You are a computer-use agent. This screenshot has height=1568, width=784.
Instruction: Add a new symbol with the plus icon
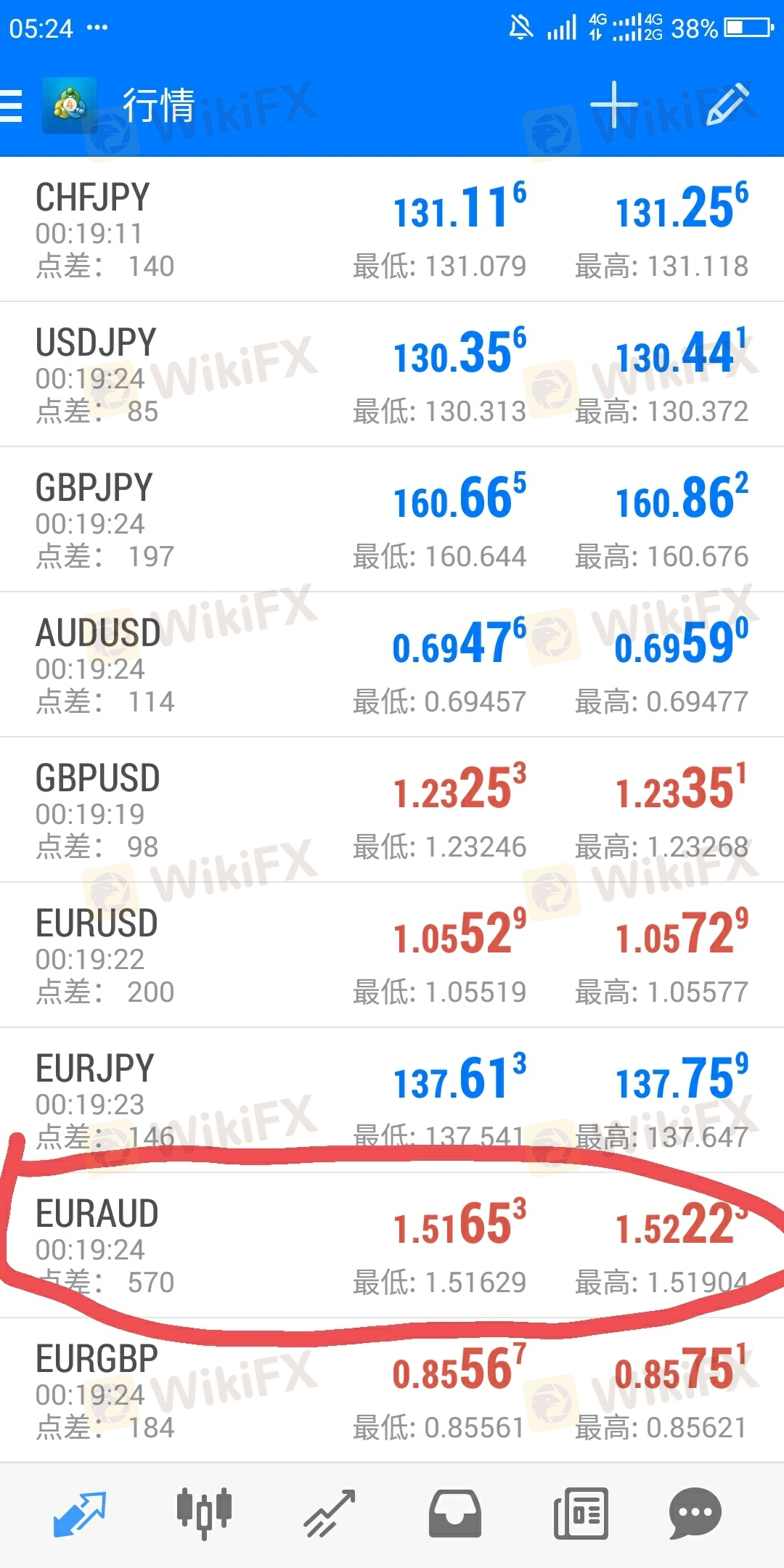click(x=613, y=106)
